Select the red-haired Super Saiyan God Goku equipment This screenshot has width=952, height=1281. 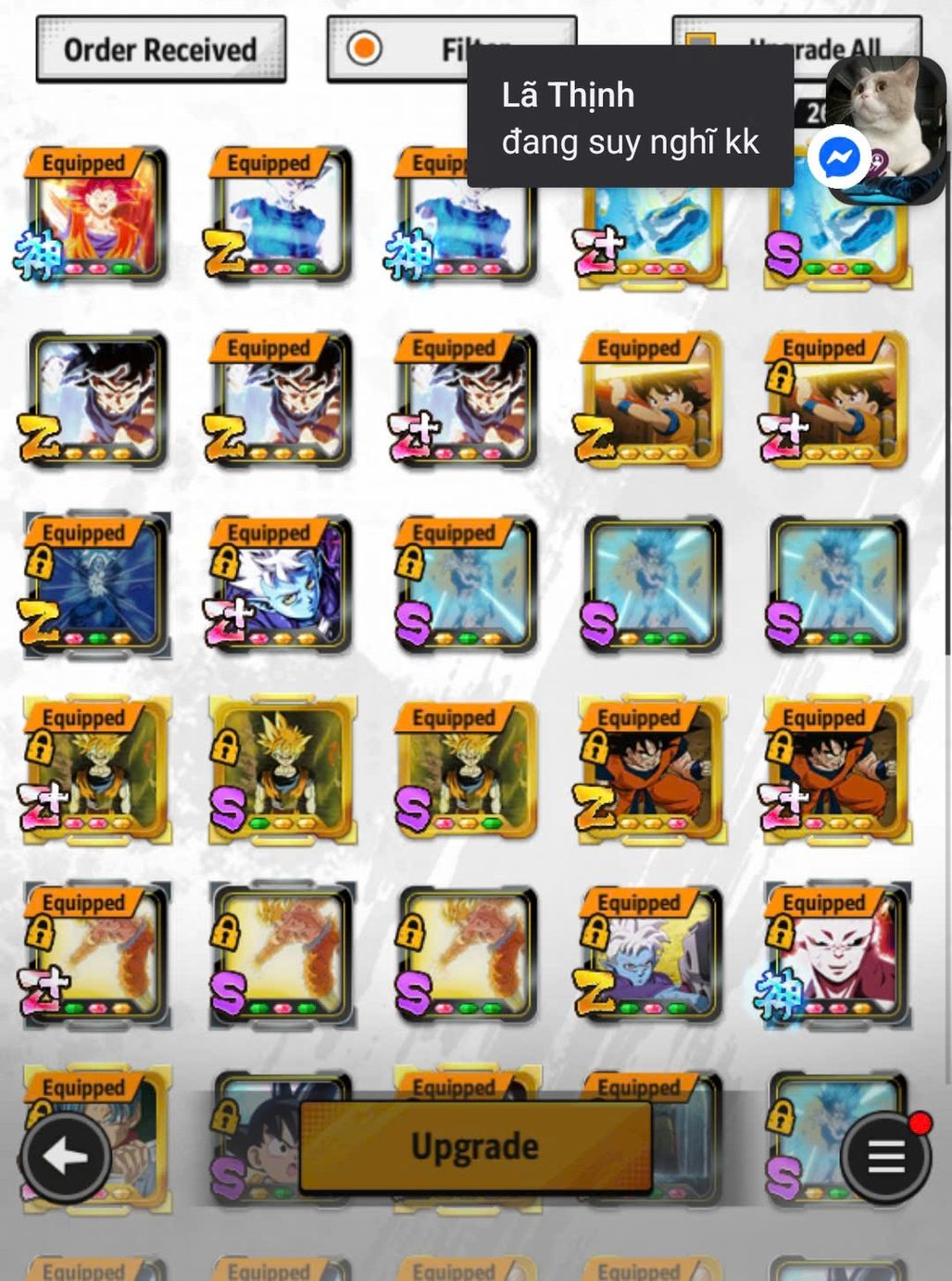[96, 215]
